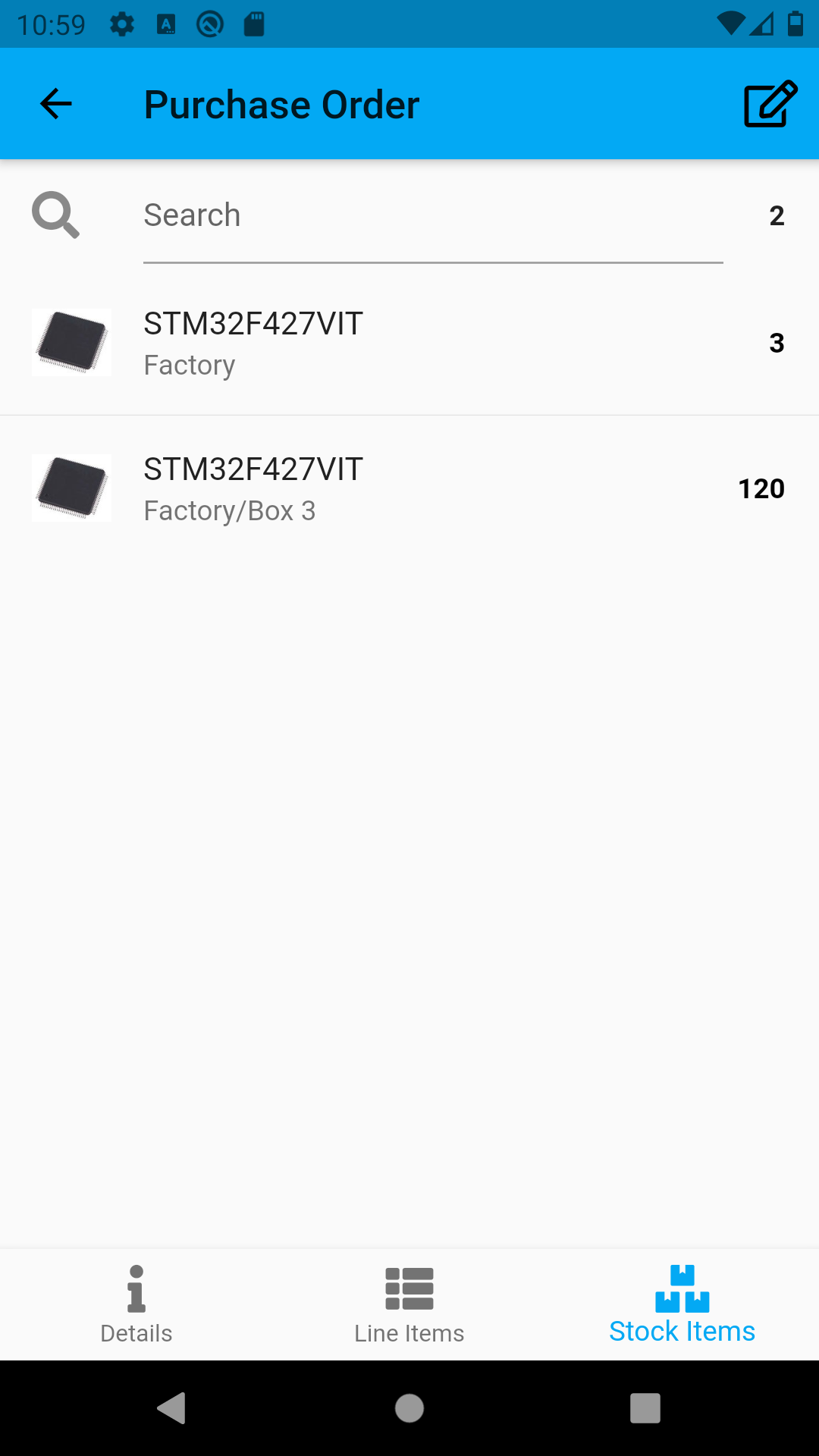Switch to the Details tab
This screenshot has width=819, height=1456.
tap(136, 1304)
